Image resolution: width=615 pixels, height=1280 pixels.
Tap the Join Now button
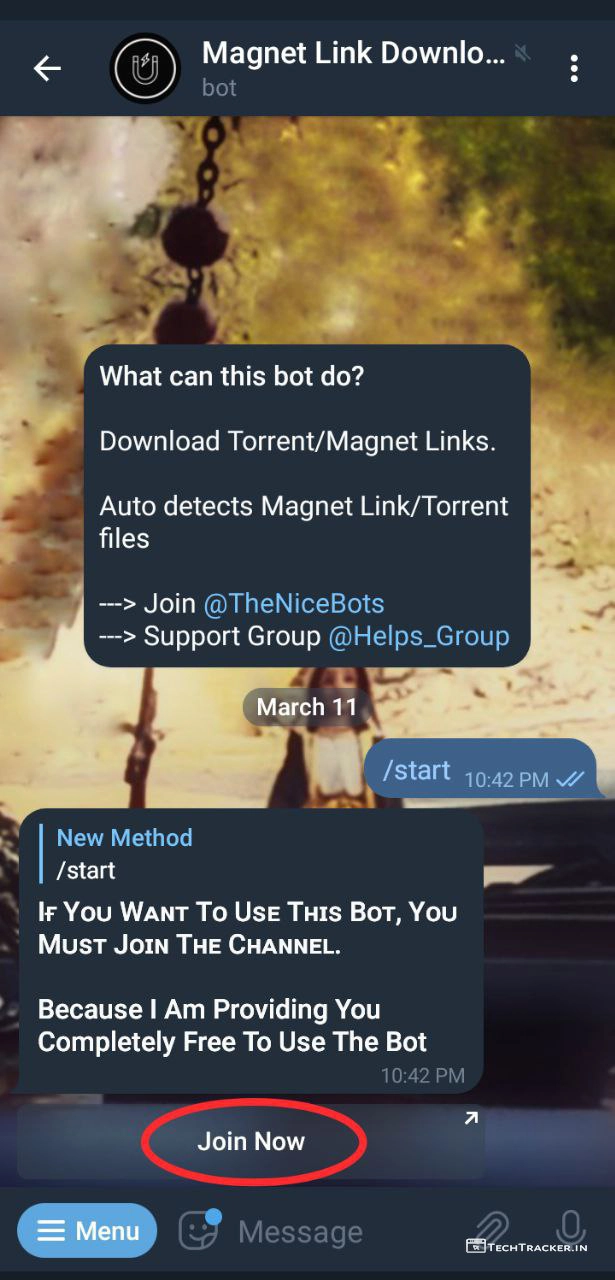251,1142
